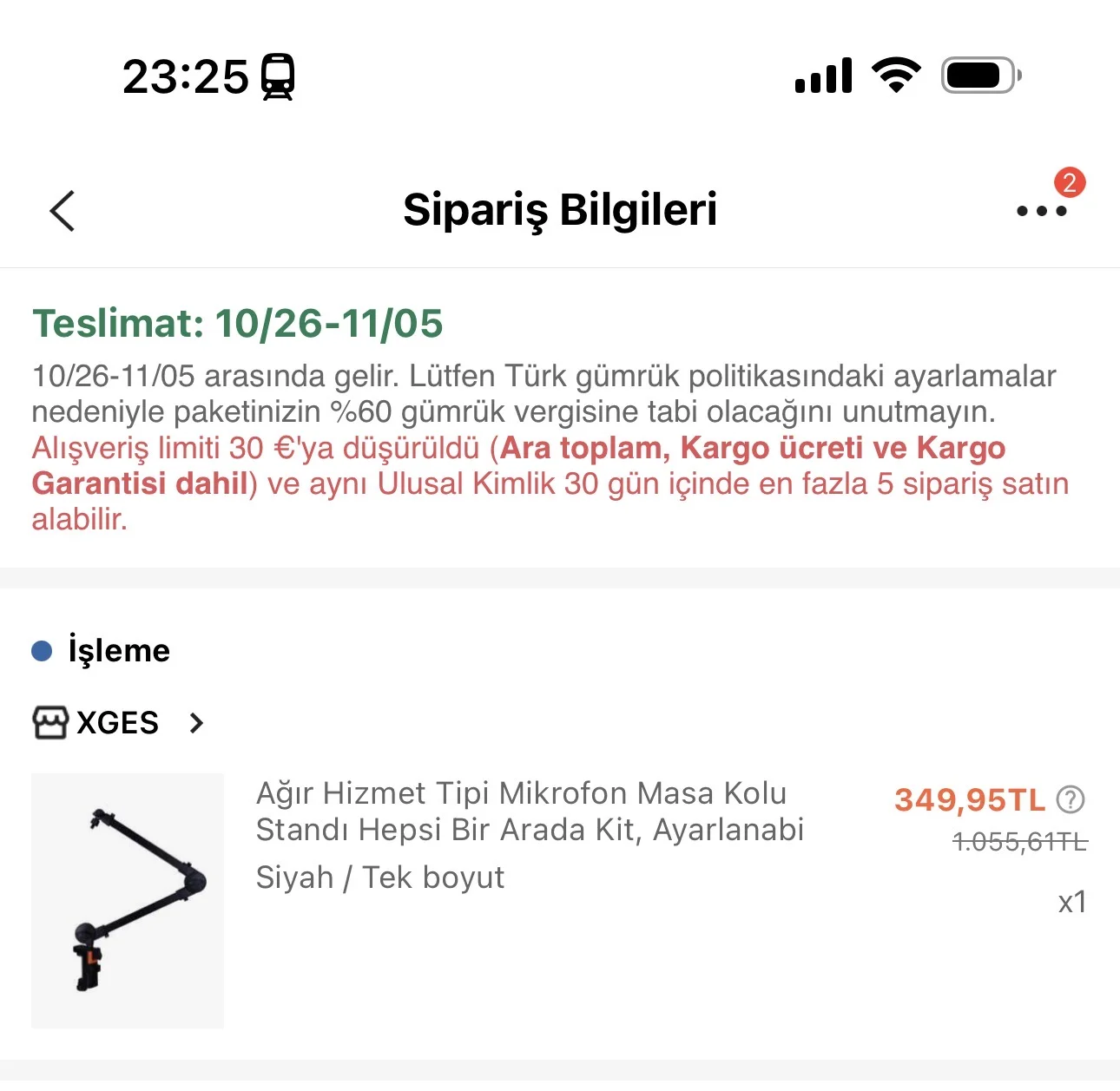1120x1091 pixels.
Task: Show price info via the question mark icon
Action: (x=1071, y=799)
